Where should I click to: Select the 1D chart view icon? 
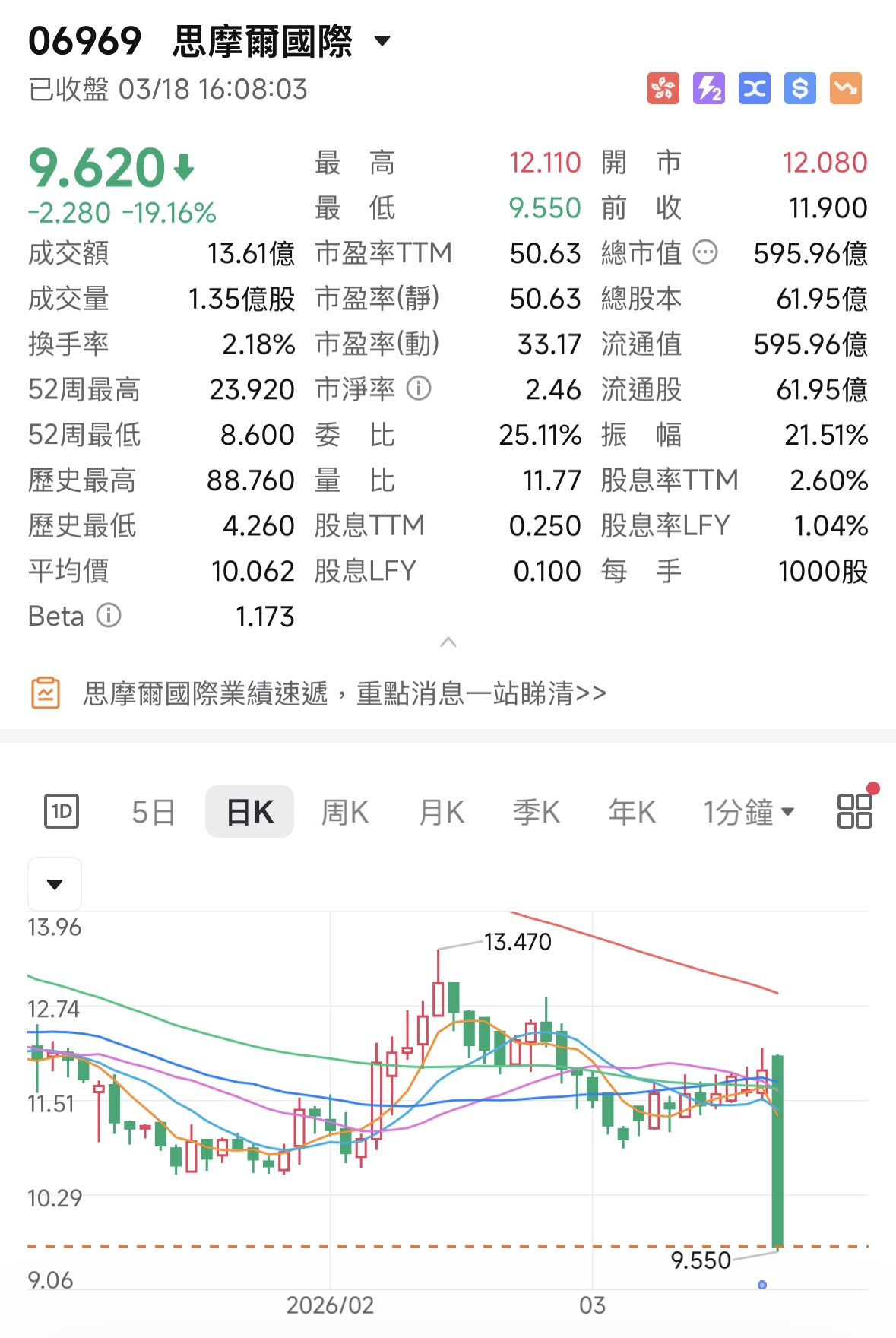click(x=61, y=811)
